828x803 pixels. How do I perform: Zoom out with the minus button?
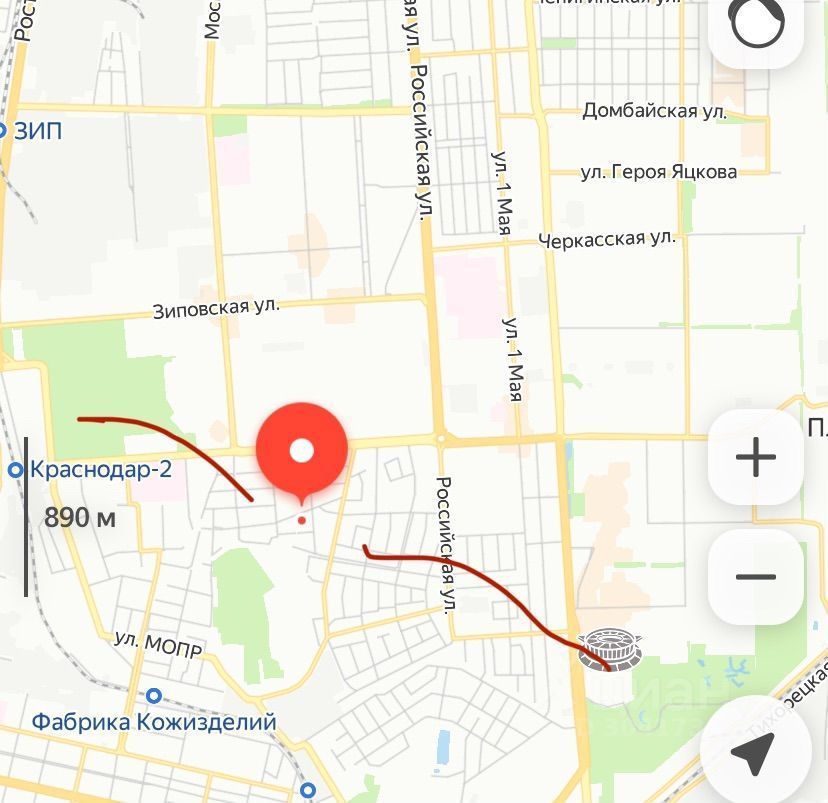(755, 577)
